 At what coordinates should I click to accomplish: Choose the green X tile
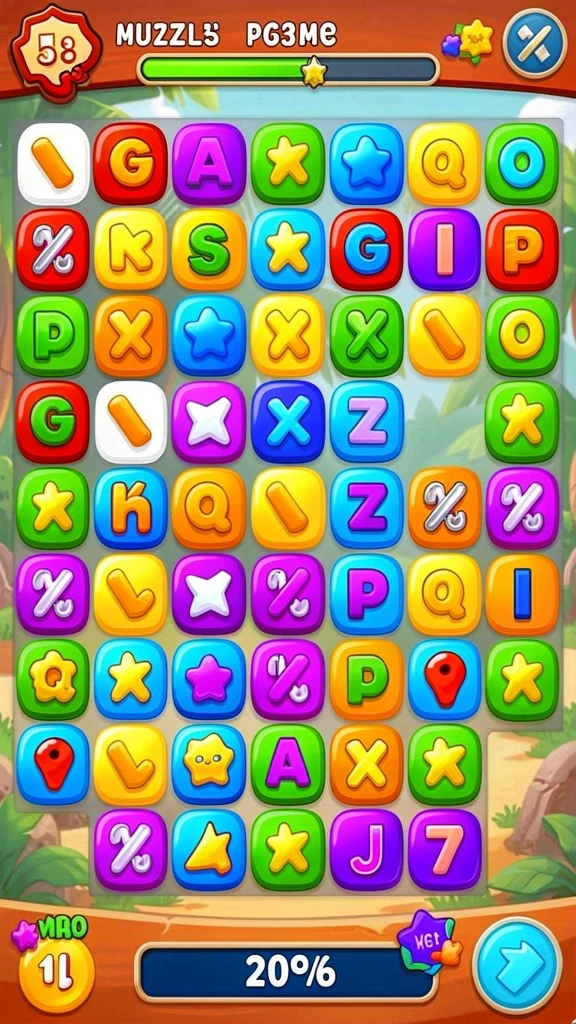[366, 336]
